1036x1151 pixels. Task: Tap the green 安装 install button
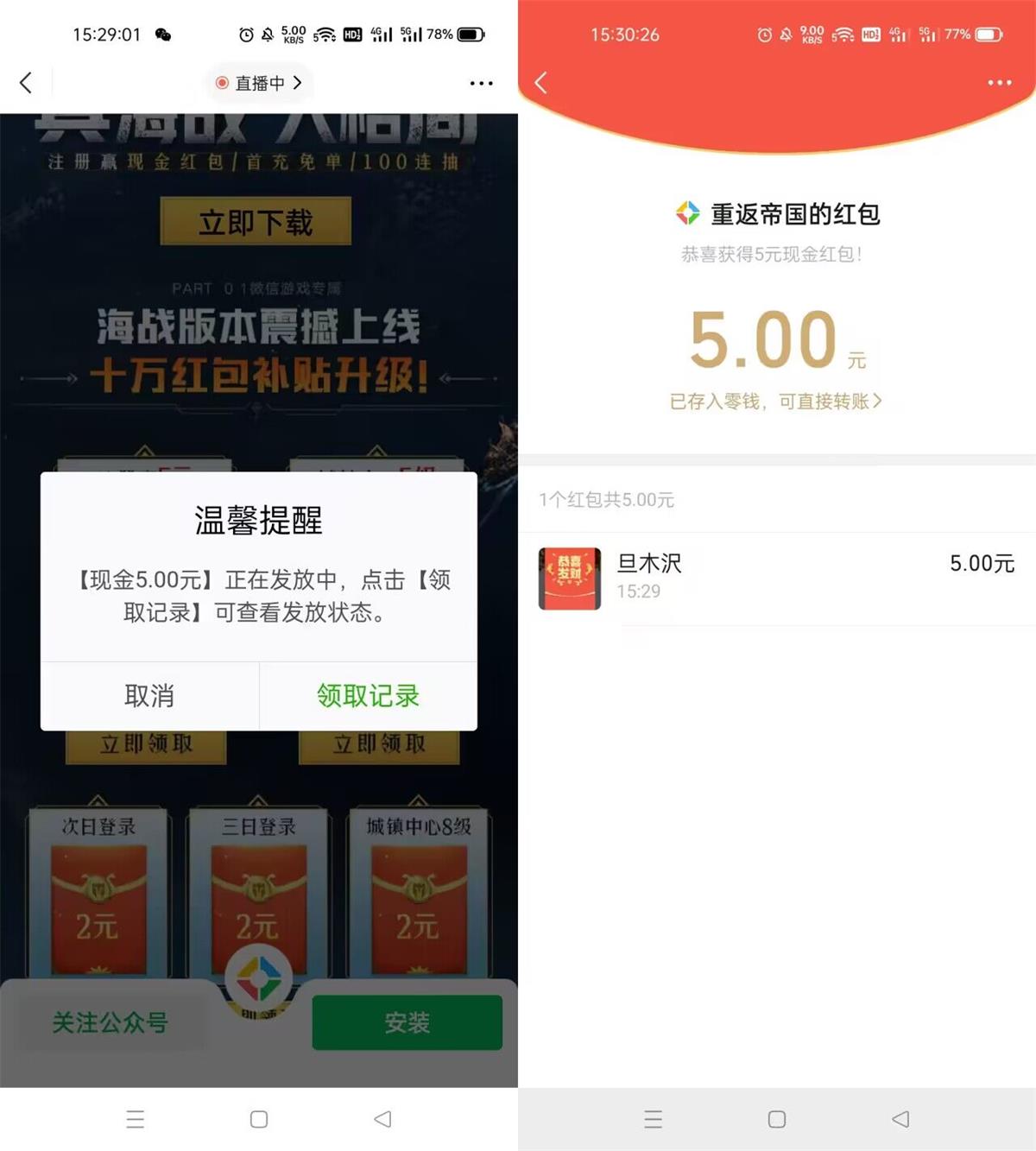pyautogui.click(x=406, y=1022)
